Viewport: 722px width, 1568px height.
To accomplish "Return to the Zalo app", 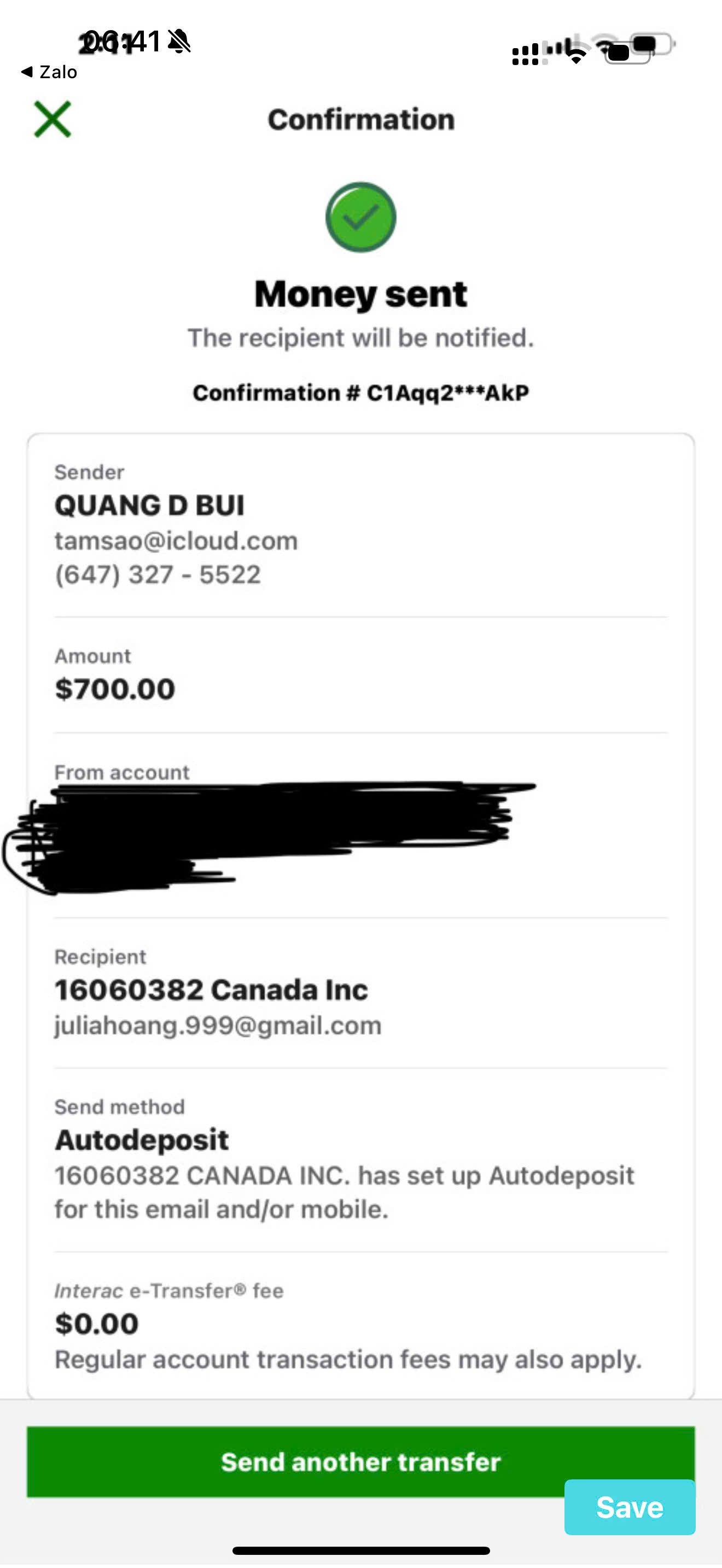I will click(x=49, y=72).
